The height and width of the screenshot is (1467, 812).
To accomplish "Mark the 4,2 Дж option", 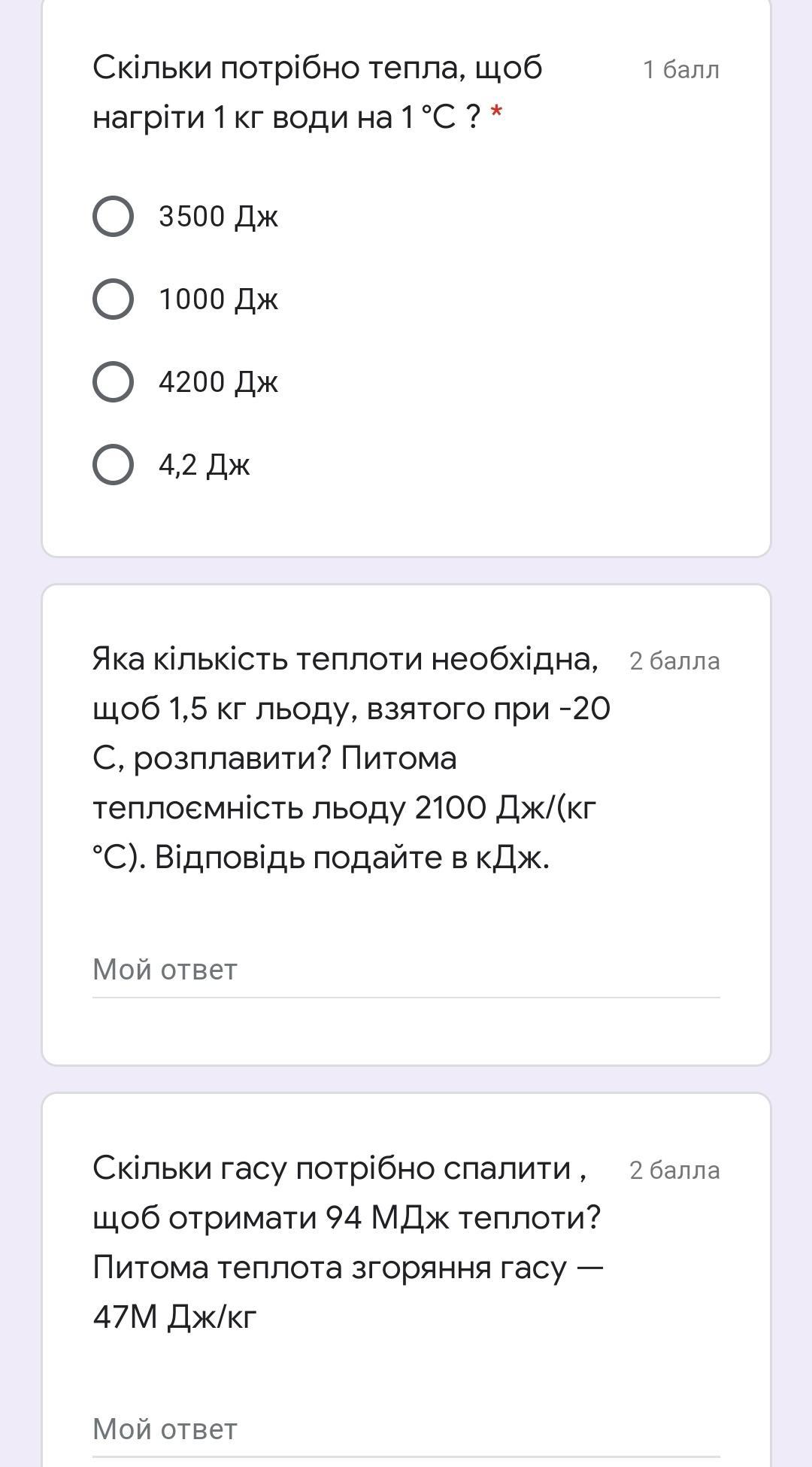I will pyautogui.click(x=114, y=465).
